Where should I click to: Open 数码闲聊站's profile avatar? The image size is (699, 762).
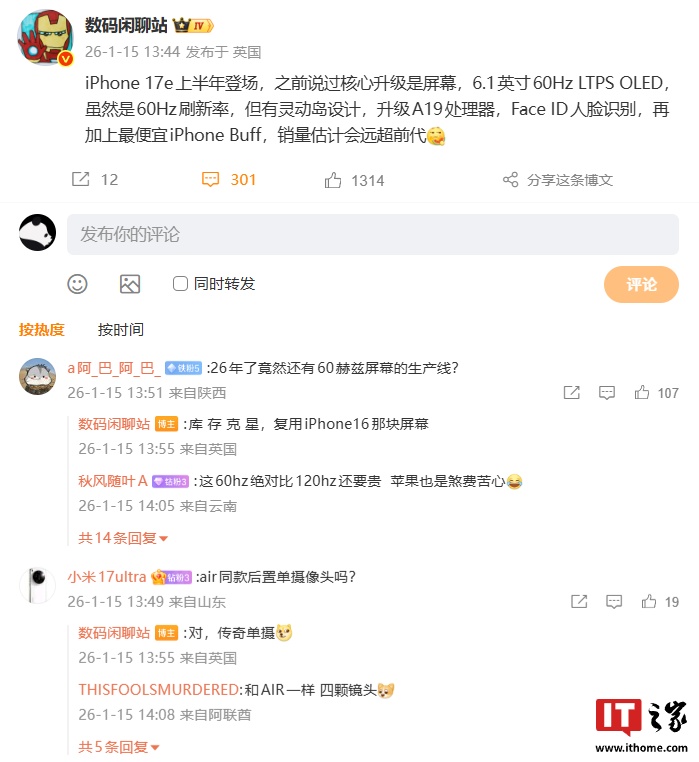tap(45, 40)
